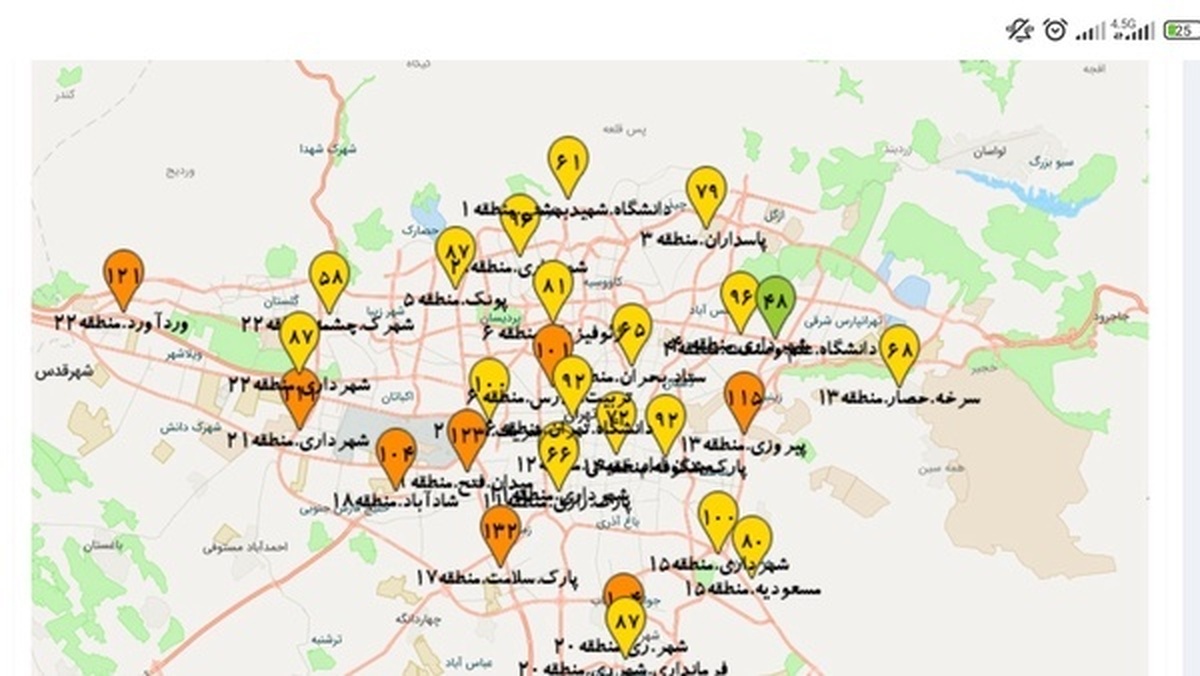
Task: Select the 80 marker at Masoudieh
Action: [753, 541]
